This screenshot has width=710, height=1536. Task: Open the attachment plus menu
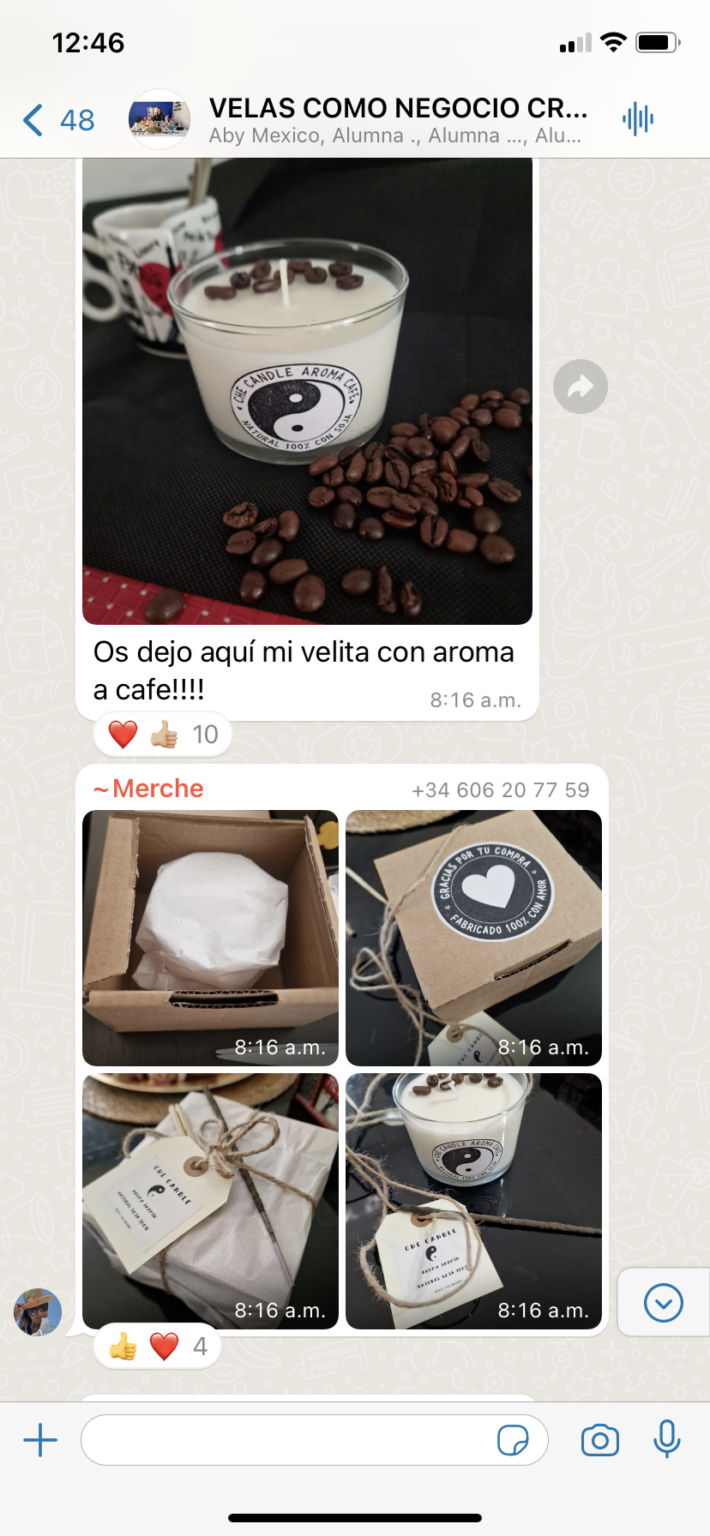[40, 1441]
